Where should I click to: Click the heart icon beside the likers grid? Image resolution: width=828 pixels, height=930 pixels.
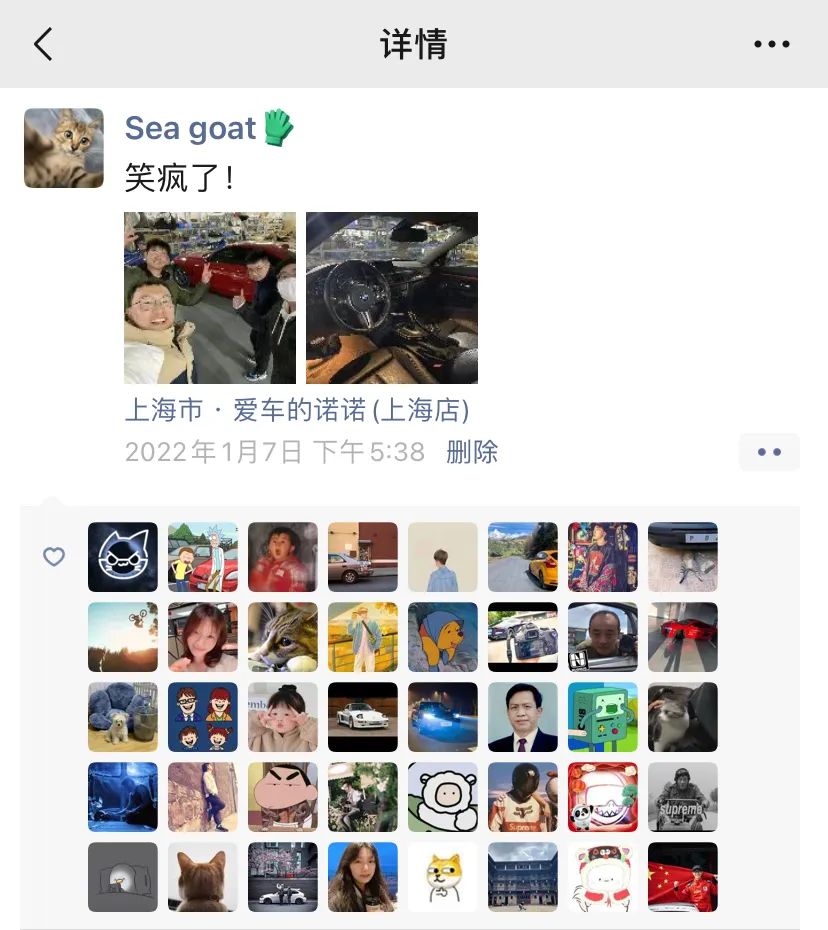(54, 557)
